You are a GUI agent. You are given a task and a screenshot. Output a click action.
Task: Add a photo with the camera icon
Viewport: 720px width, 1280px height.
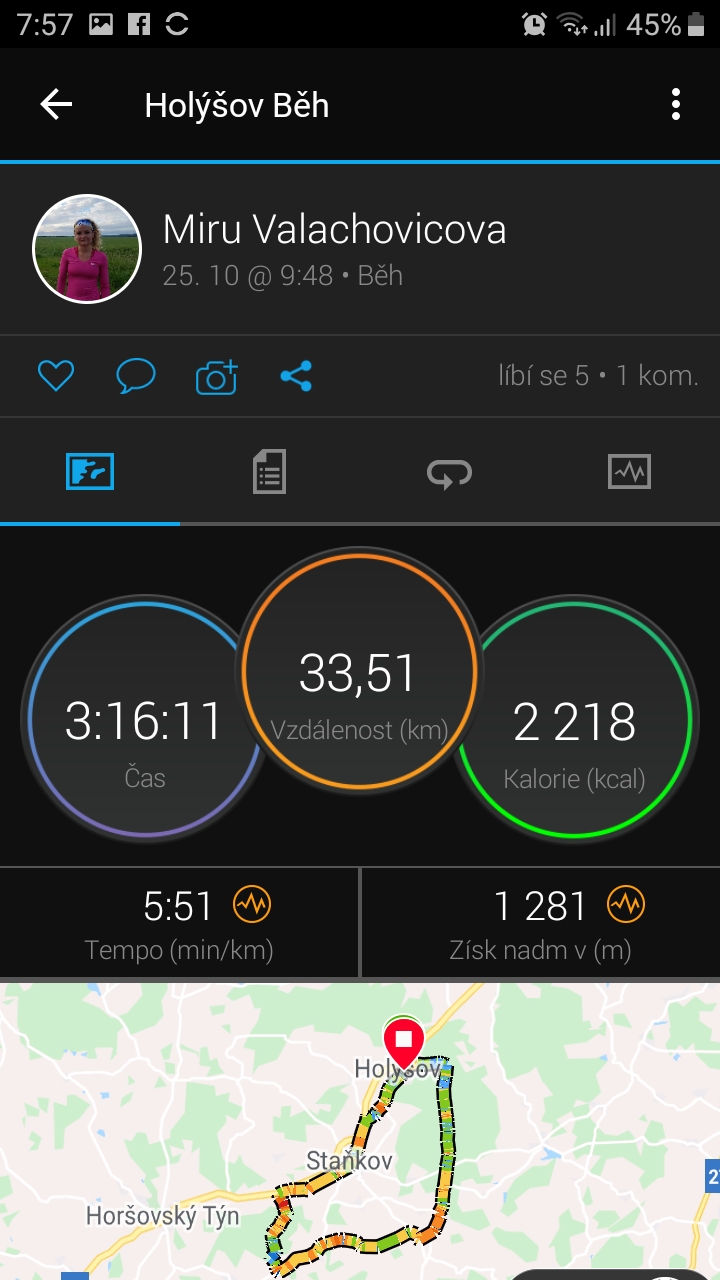tap(216, 376)
